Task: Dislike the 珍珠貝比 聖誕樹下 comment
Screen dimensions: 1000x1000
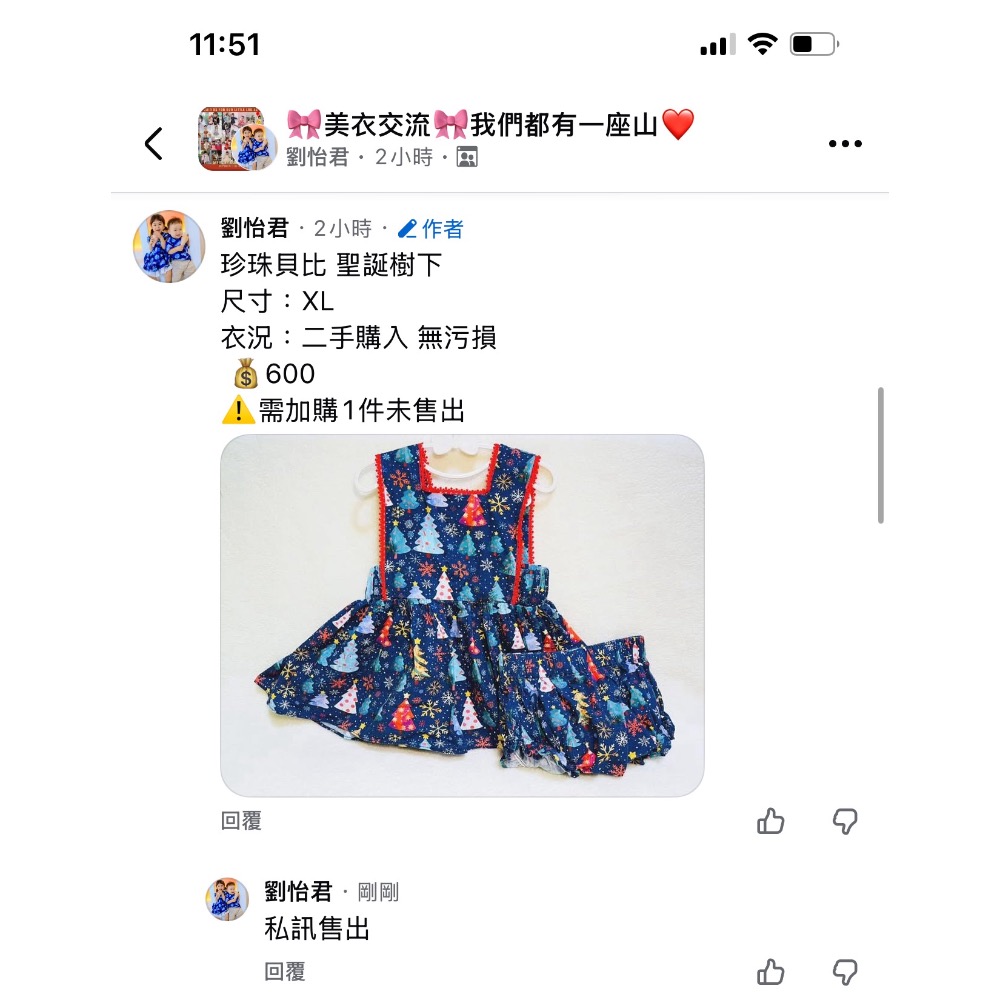Action: [x=845, y=822]
